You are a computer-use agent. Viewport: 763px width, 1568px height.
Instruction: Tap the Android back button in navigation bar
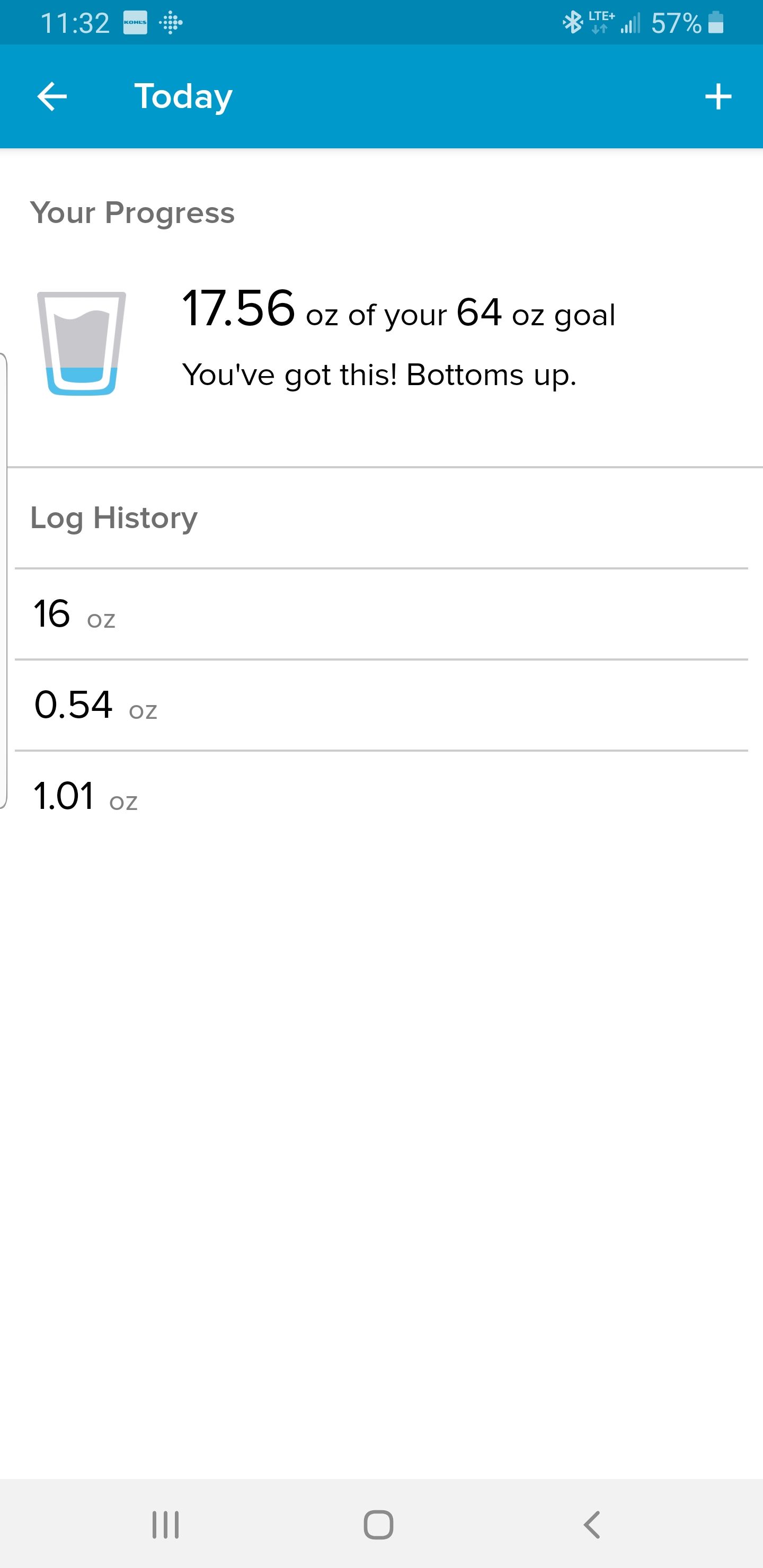pyautogui.click(x=592, y=1524)
